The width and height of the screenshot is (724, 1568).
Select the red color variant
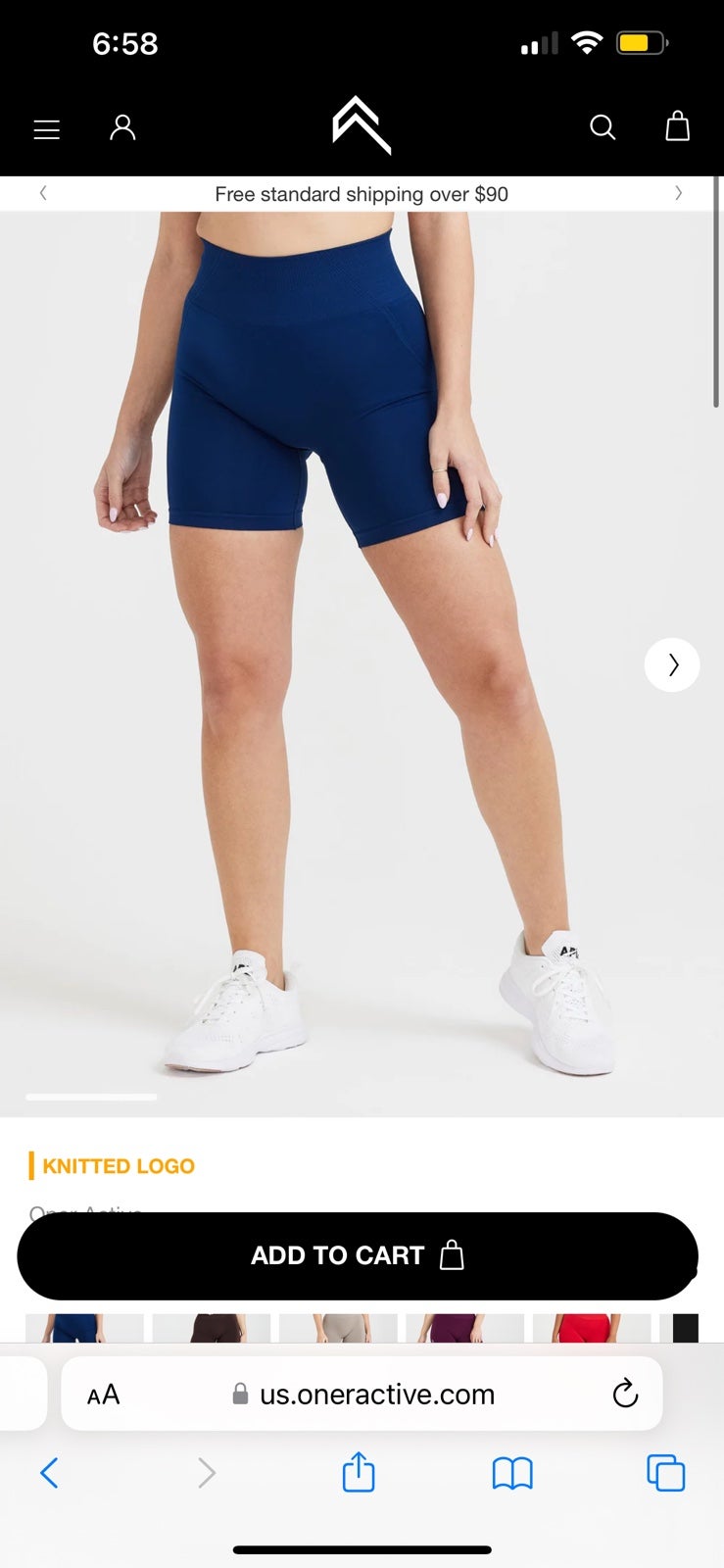pyautogui.click(x=592, y=1328)
